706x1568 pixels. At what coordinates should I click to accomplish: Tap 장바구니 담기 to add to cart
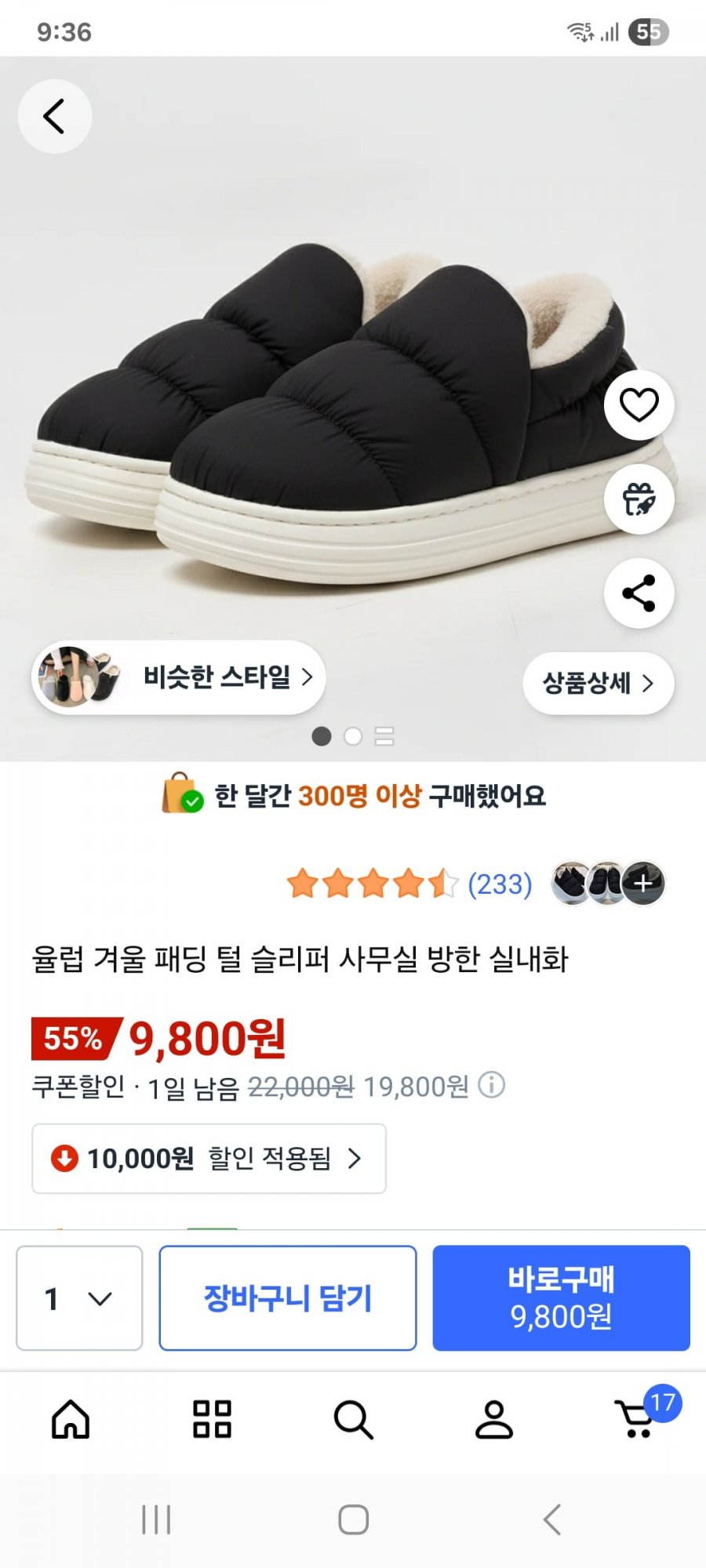coord(288,1298)
